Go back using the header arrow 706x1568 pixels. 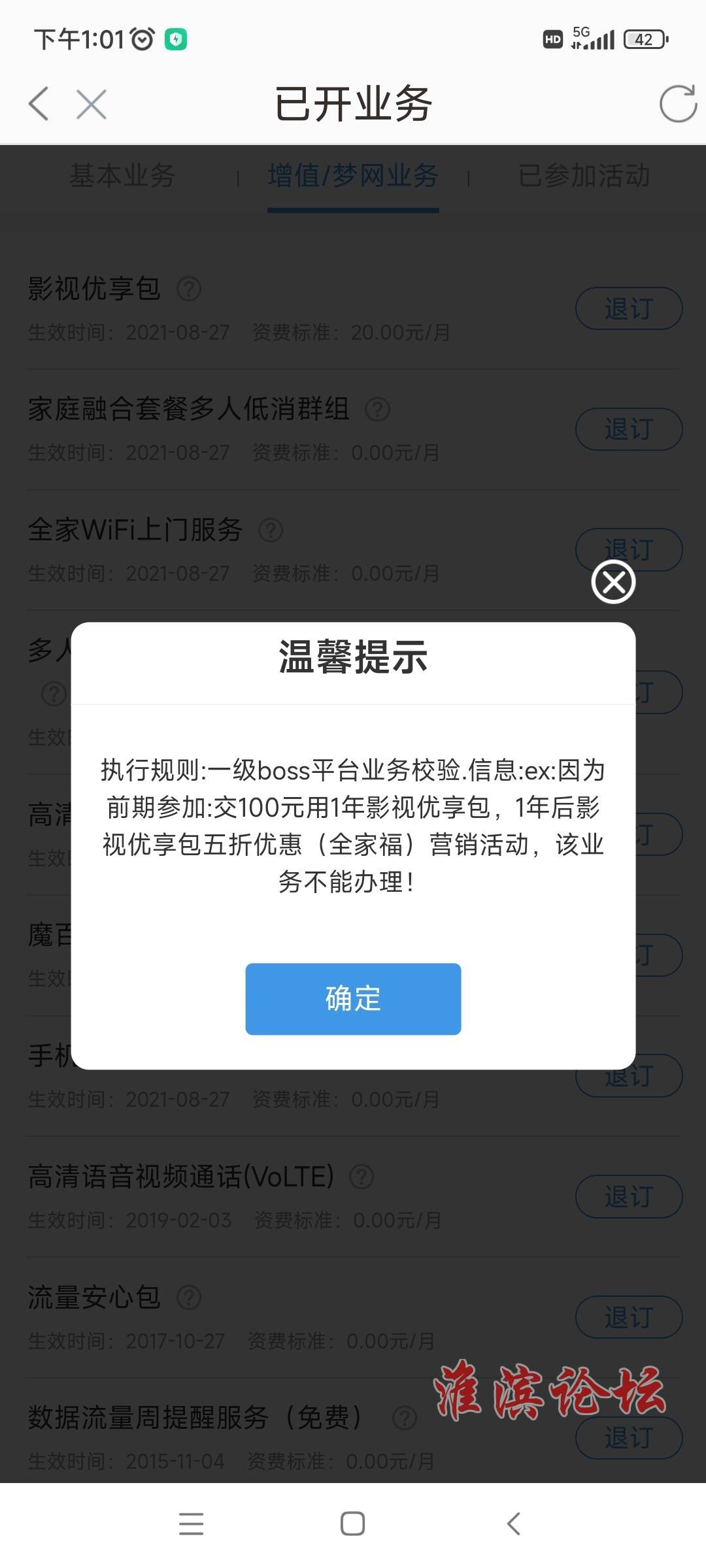pos(39,104)
